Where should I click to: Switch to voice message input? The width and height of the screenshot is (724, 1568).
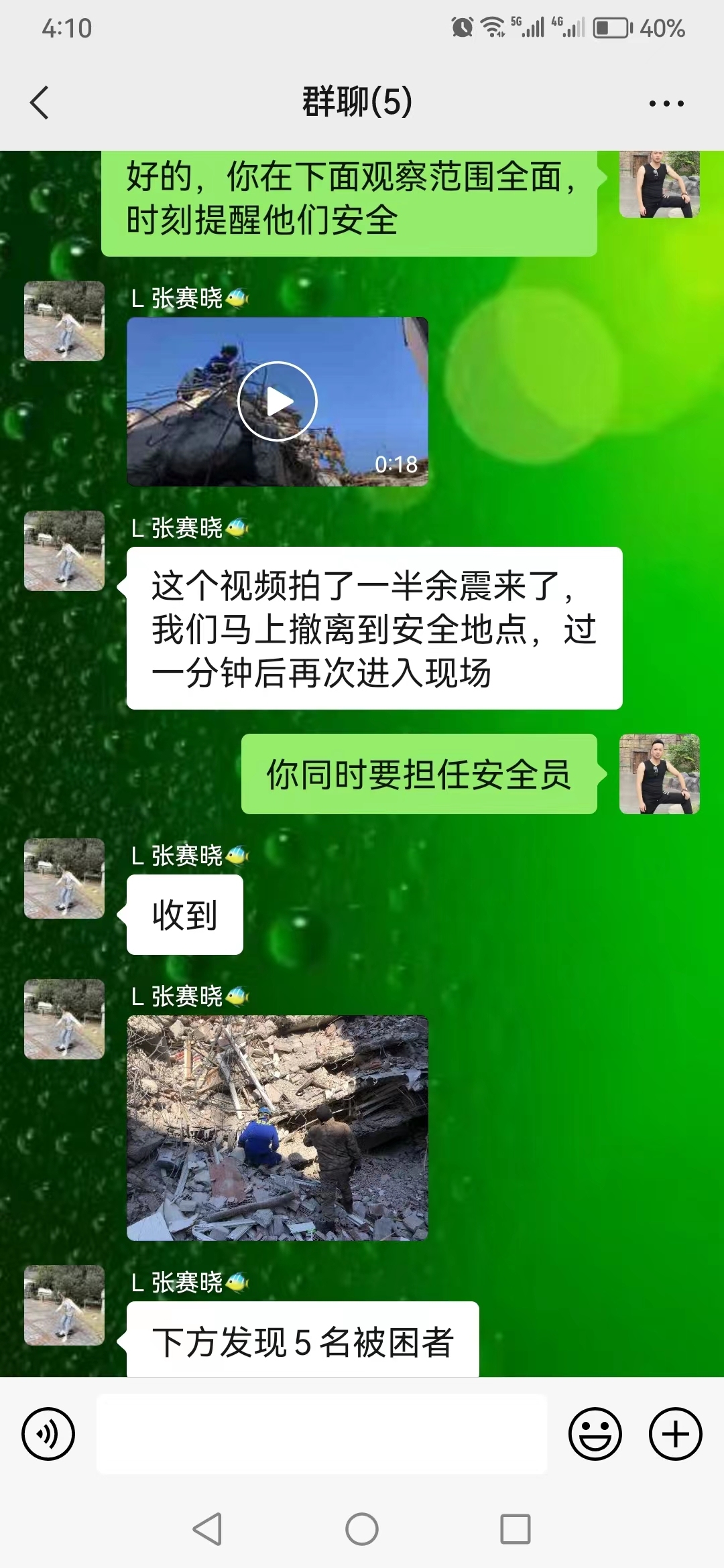point(48,1434)
